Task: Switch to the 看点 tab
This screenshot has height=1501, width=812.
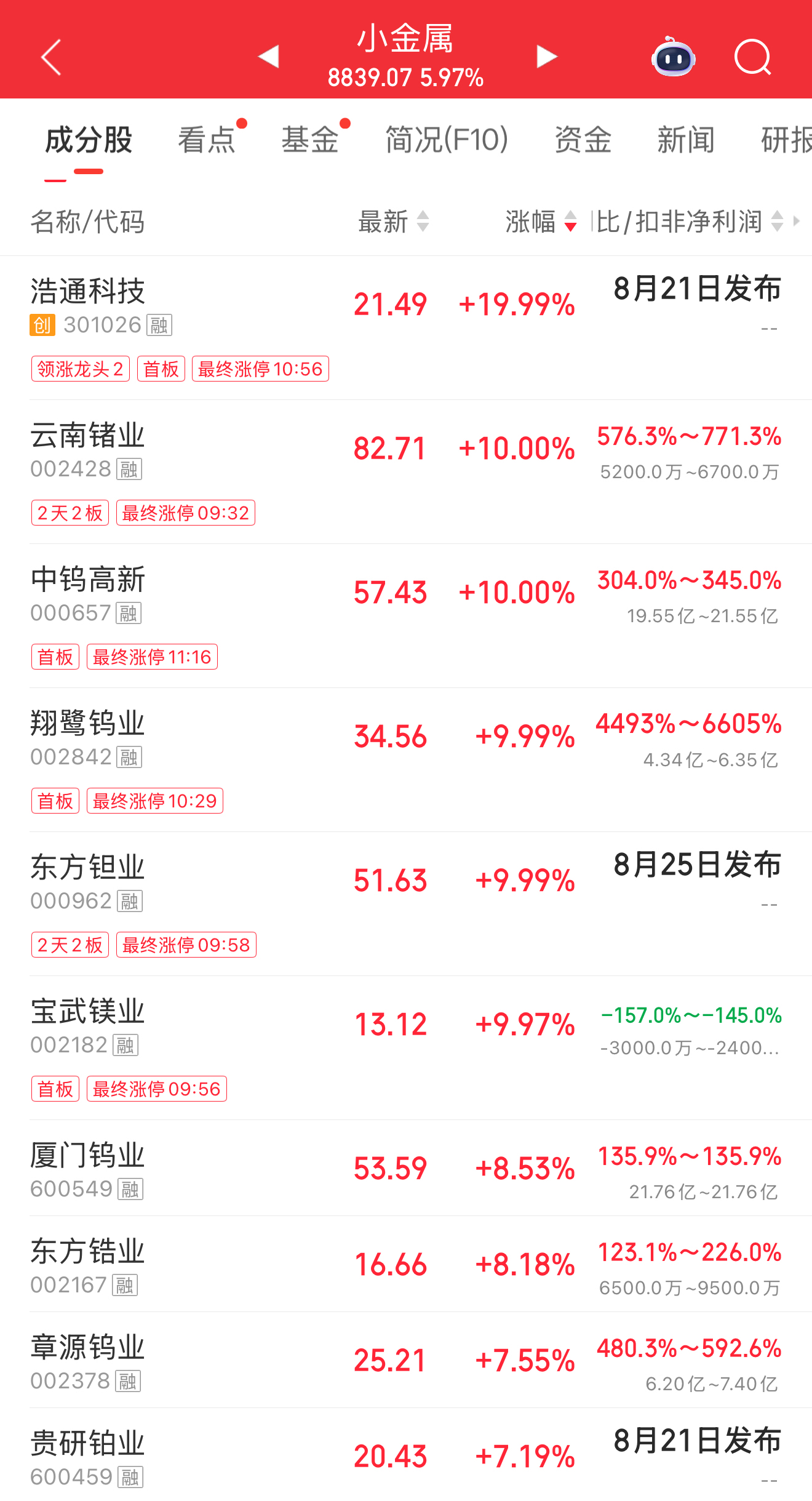Action: pos(207,140)
